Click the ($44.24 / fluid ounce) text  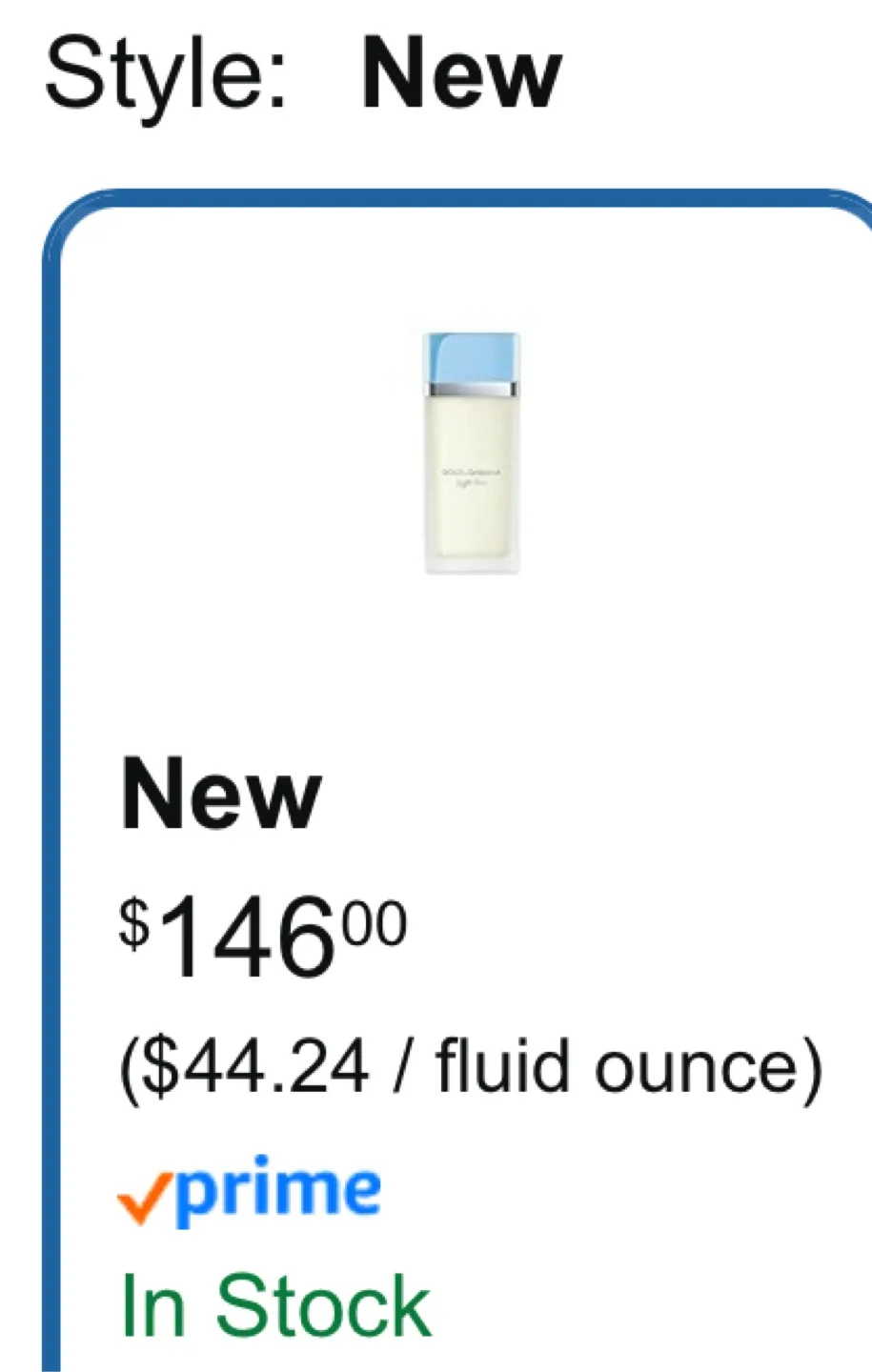(474, 1065)
